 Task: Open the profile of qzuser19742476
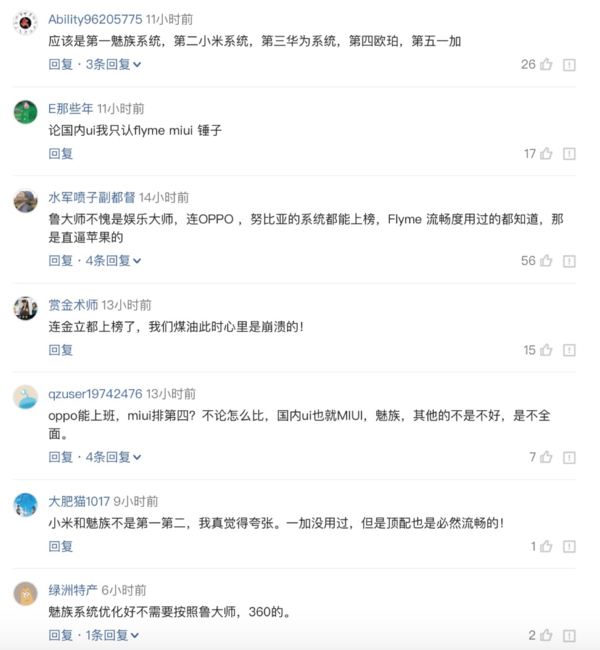click(x=95, y=393)
